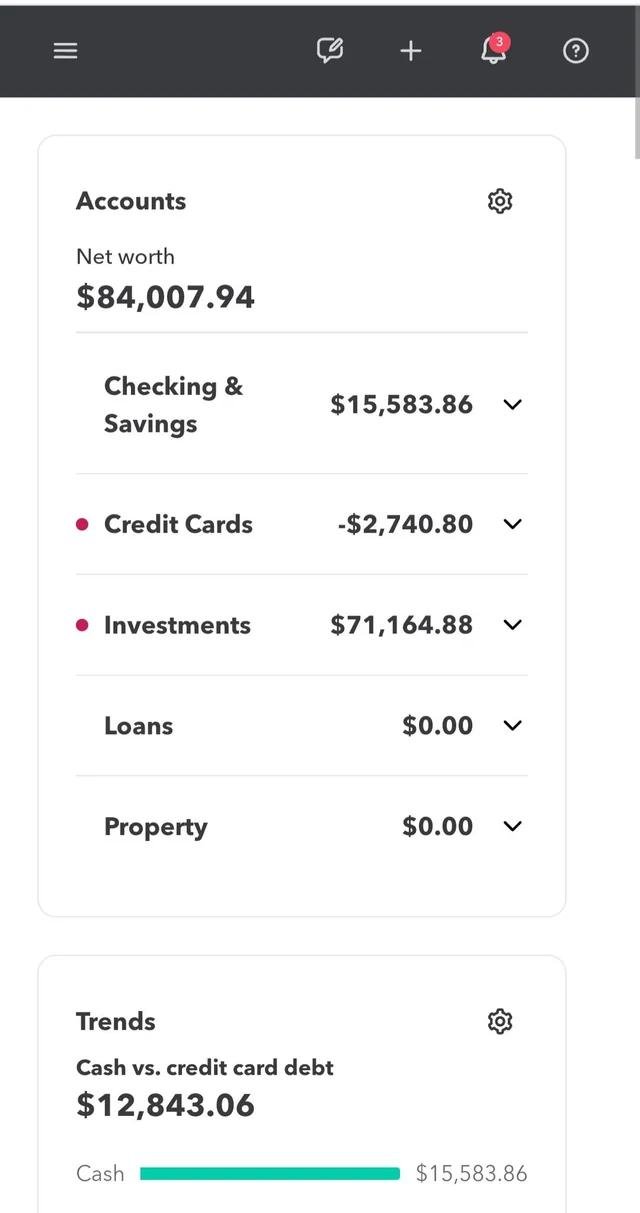
Task: Expand the Investments row
Action: click(302, 625)
